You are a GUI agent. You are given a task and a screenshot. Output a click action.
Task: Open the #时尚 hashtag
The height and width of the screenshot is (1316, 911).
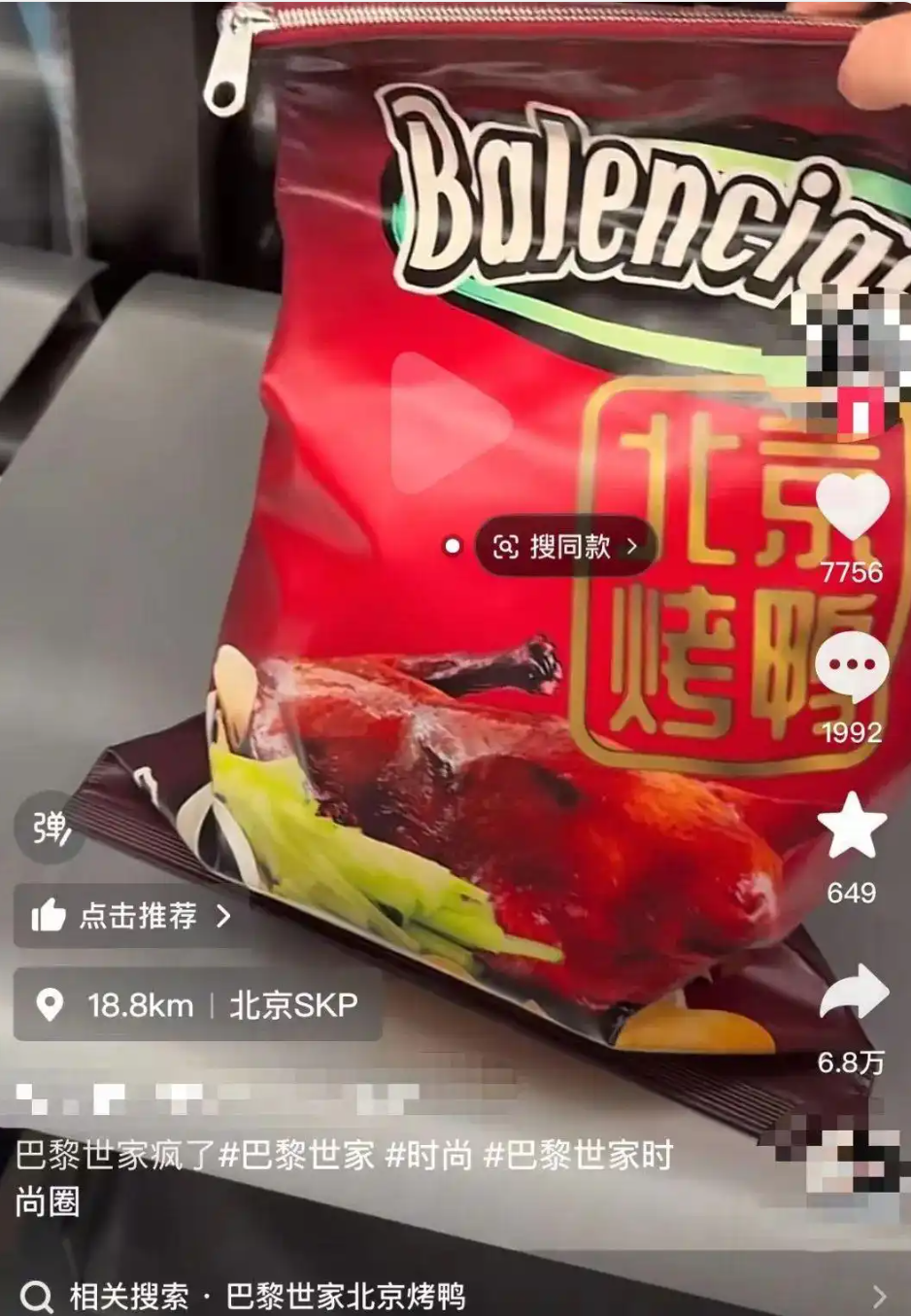[429, 1156]
